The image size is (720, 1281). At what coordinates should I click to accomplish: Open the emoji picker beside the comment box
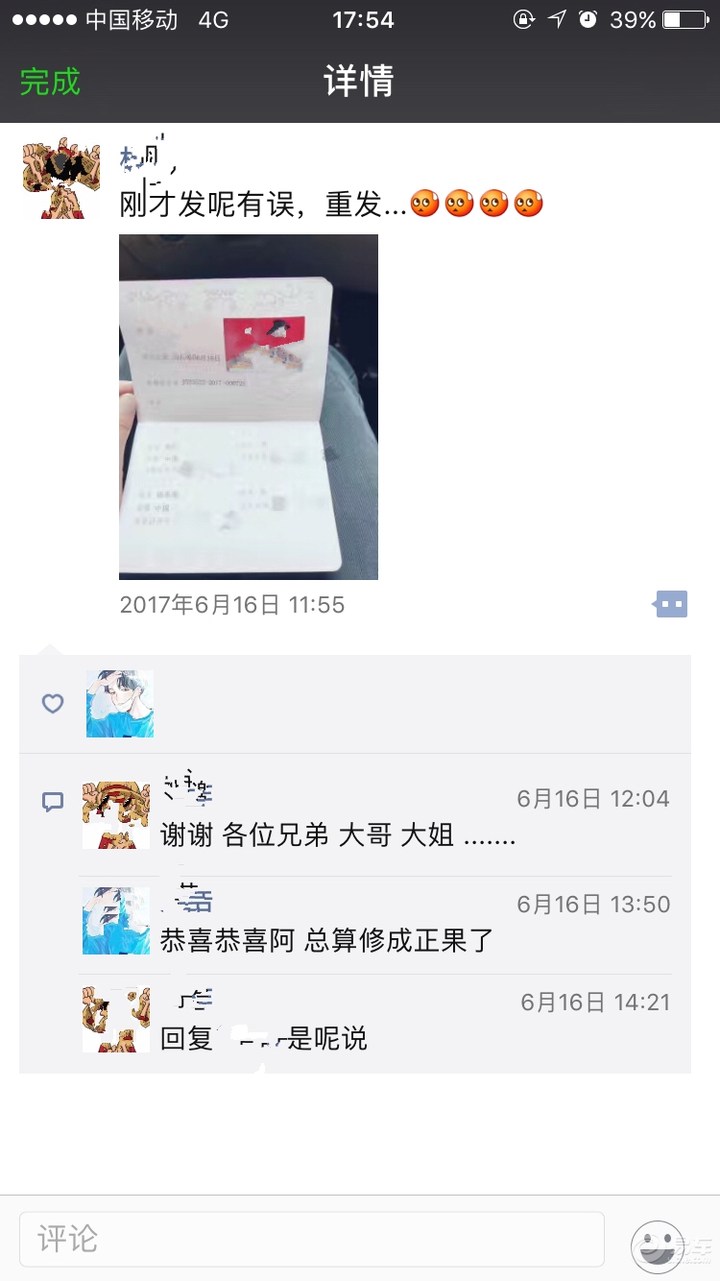point(656,1244)
